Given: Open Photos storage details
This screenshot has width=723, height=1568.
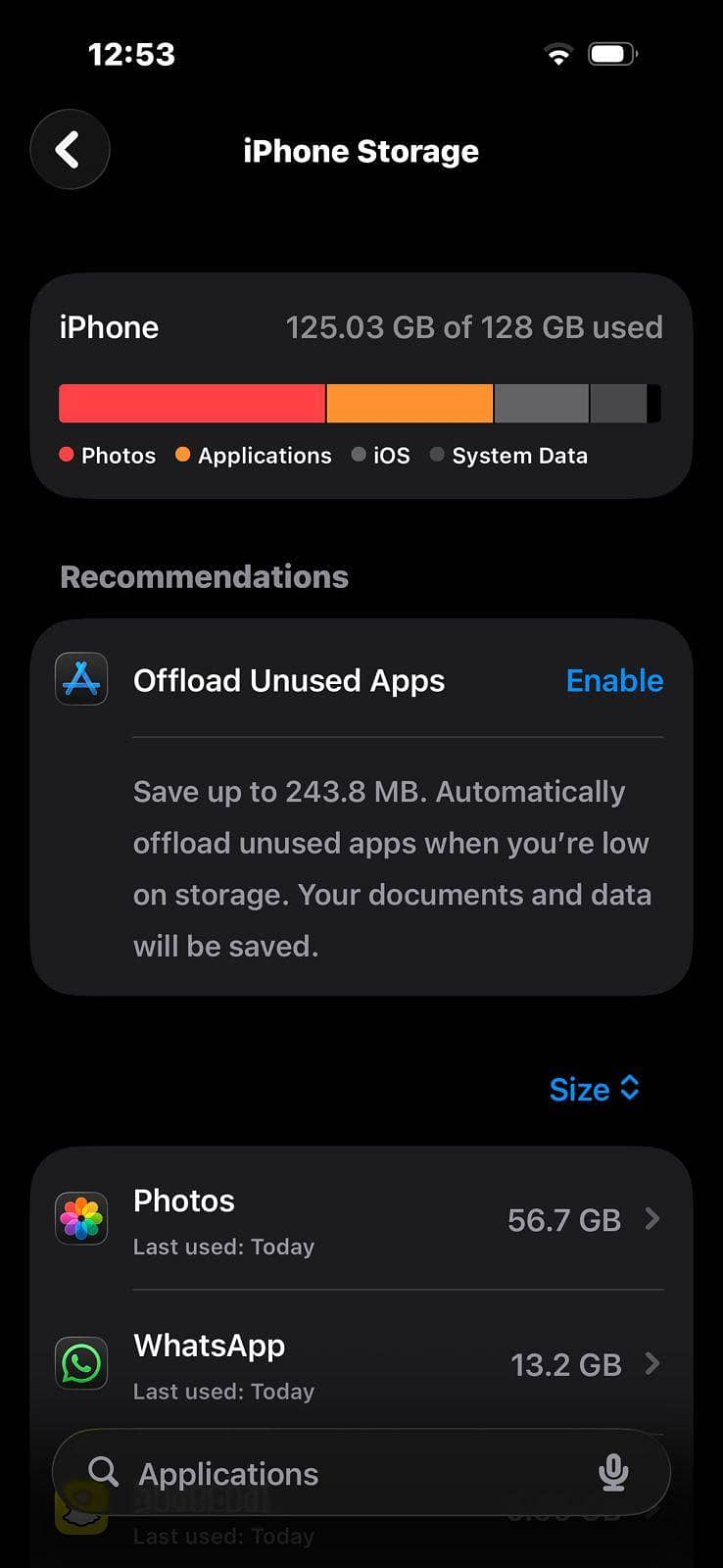Looking at the screenshot, I should click(361, 1220).
